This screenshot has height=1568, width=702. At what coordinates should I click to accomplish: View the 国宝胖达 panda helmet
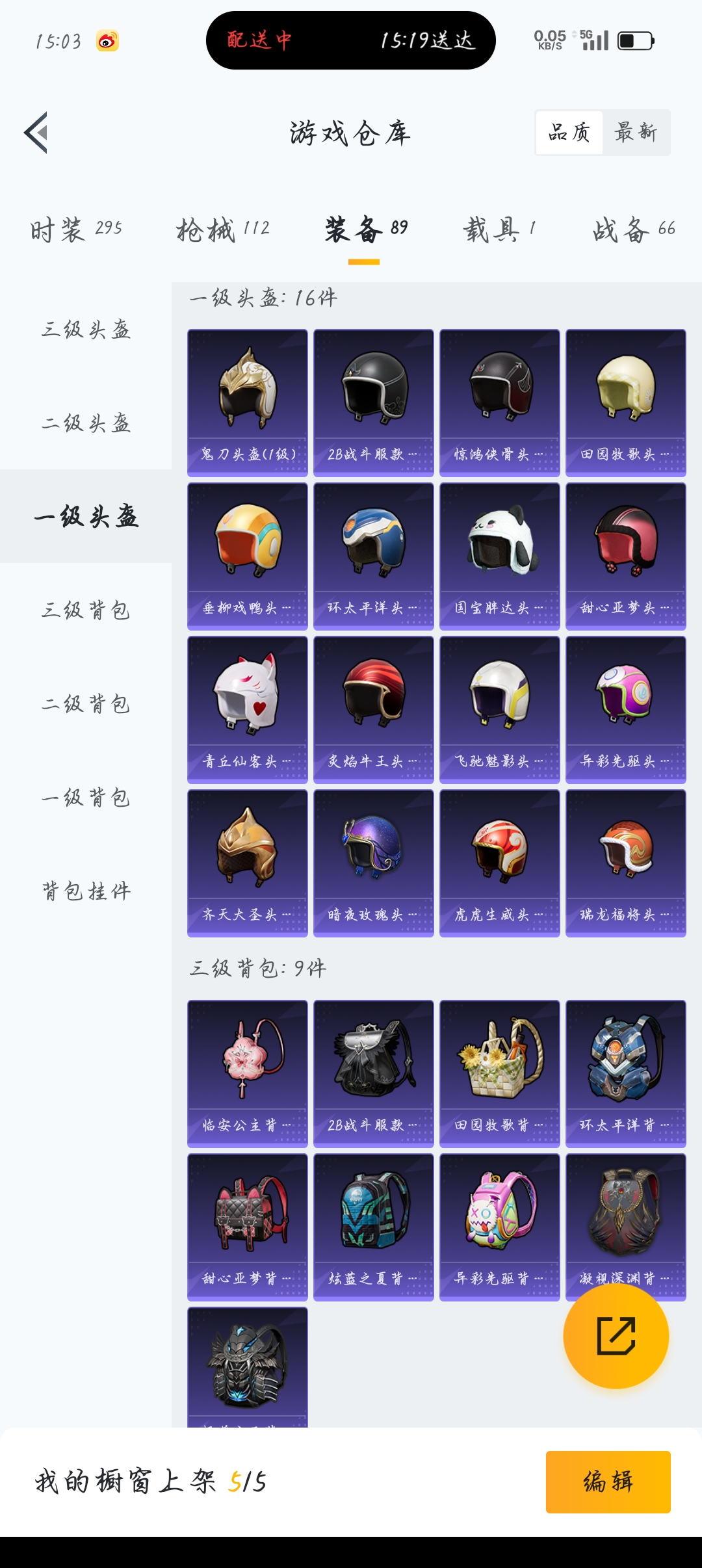pos(500,556)
